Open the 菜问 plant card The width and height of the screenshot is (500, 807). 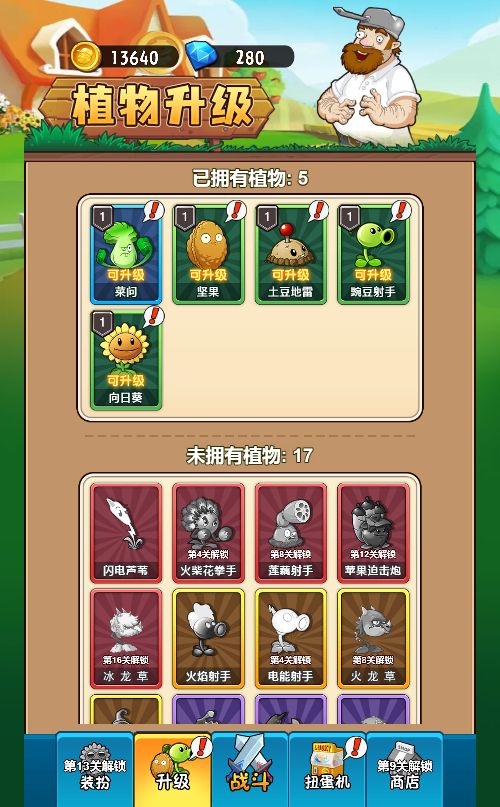pos(126,254)
